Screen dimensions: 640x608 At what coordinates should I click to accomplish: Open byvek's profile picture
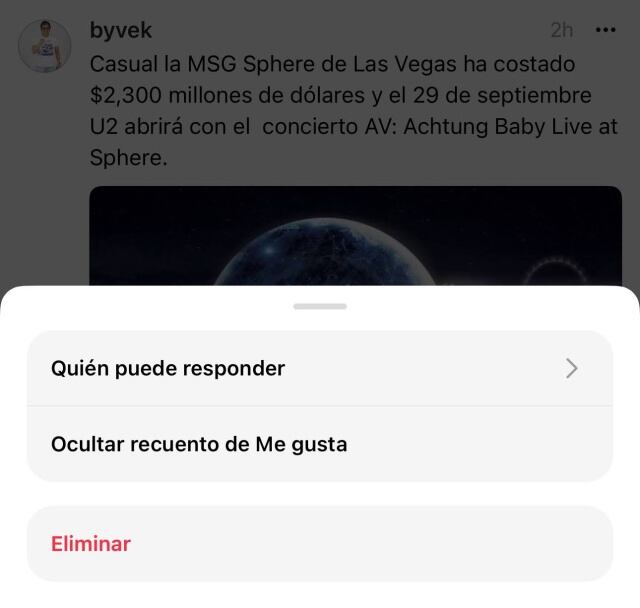(45, 45)
